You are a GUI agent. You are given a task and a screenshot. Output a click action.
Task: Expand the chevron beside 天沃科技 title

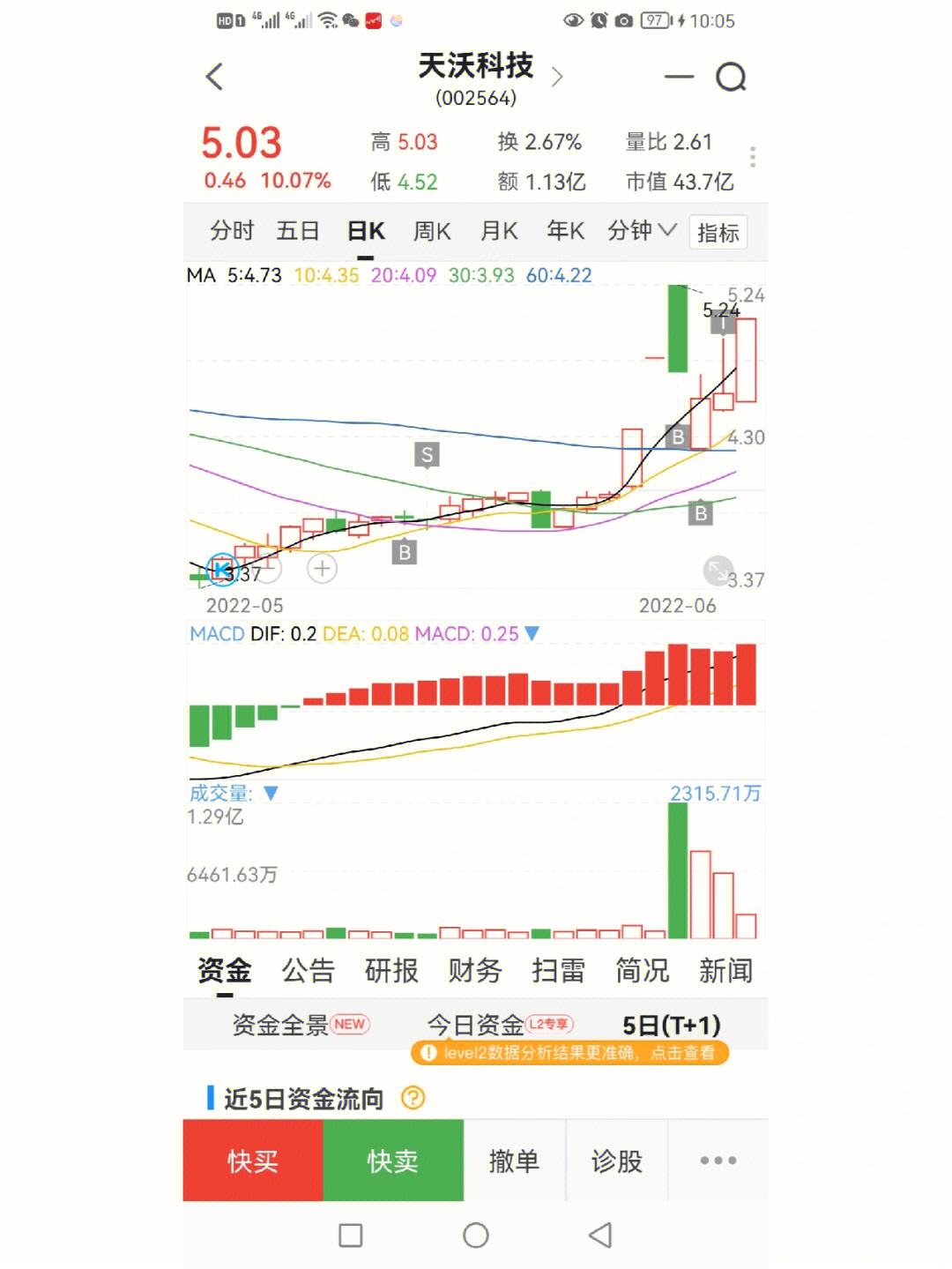[x=556, y=78]
